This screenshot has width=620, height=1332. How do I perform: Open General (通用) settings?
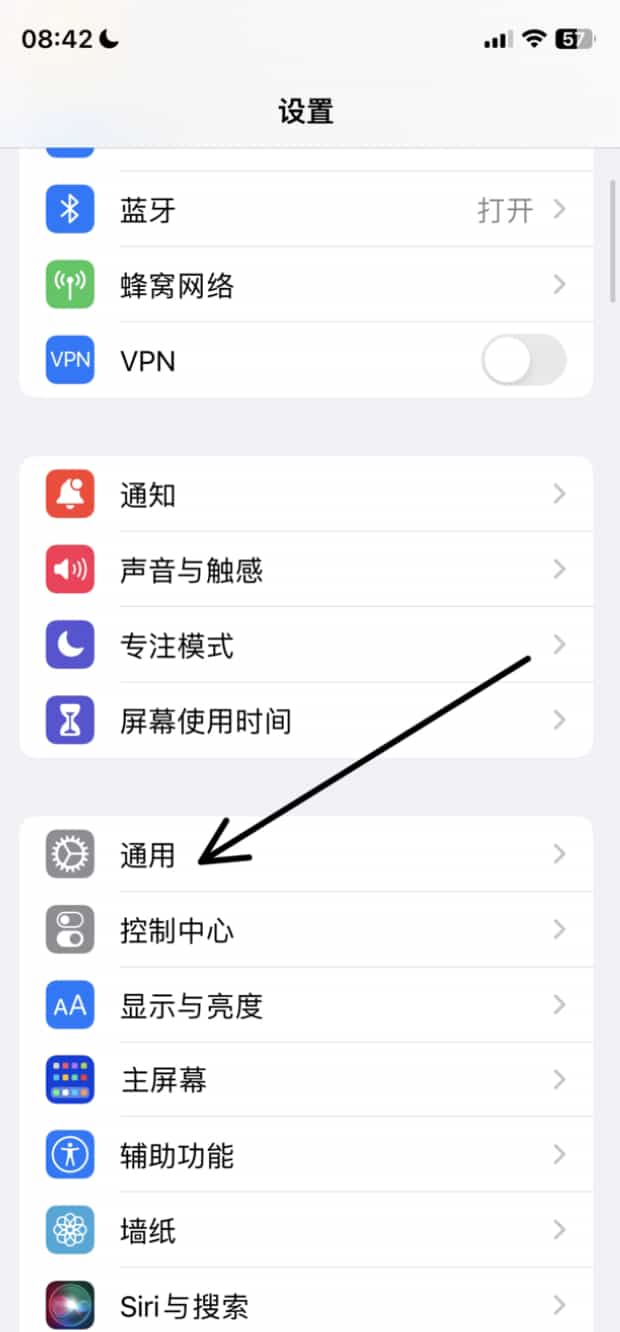pos(305,855)
